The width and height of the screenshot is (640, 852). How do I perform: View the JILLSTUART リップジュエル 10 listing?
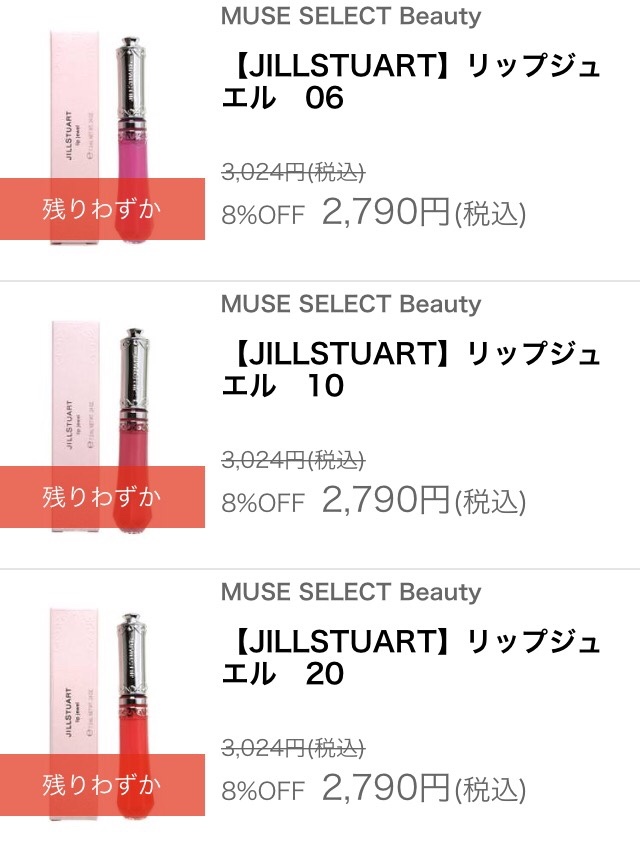click(410, 370)
